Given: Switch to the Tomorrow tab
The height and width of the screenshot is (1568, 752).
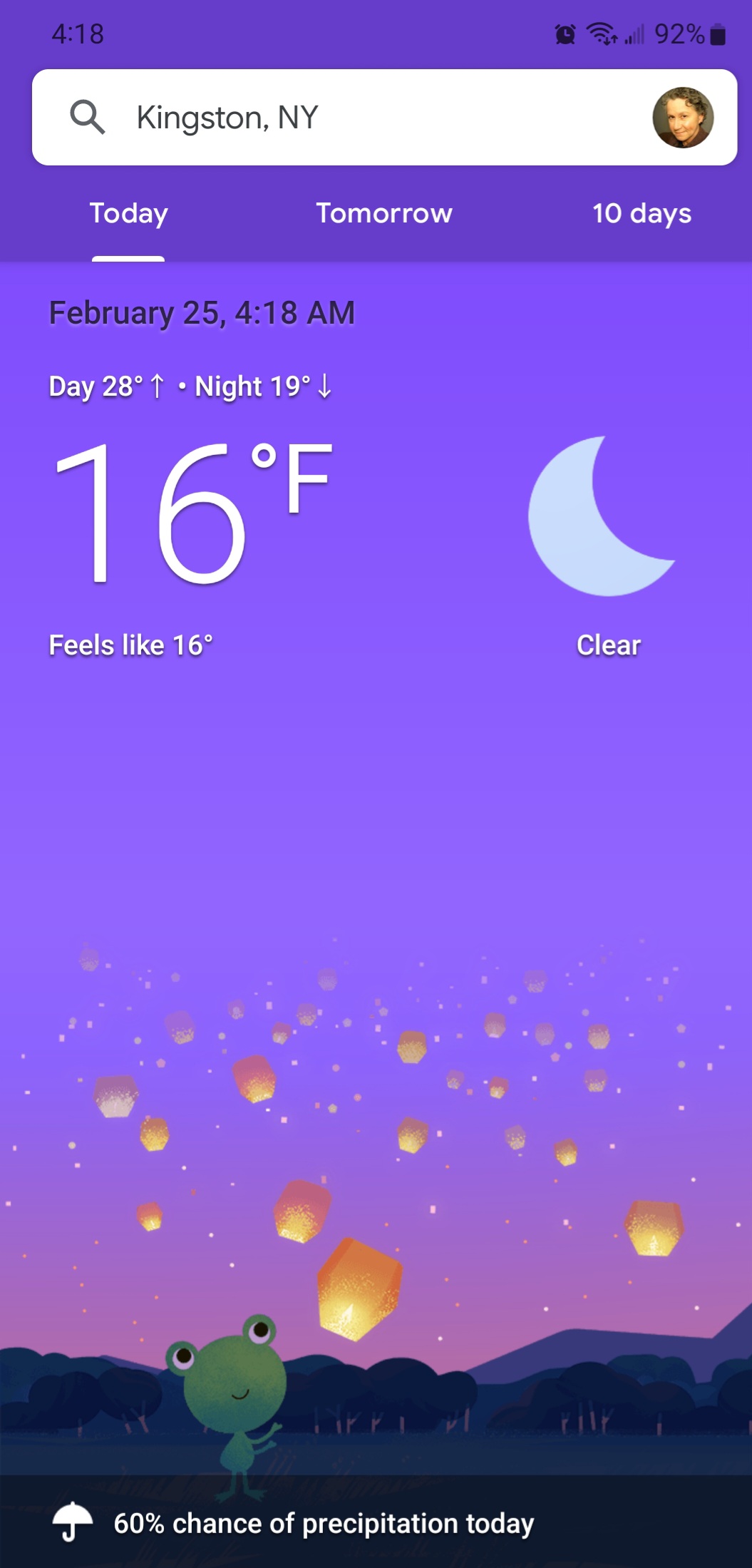Looking at the screenshot, I should [x=383, y=213].
